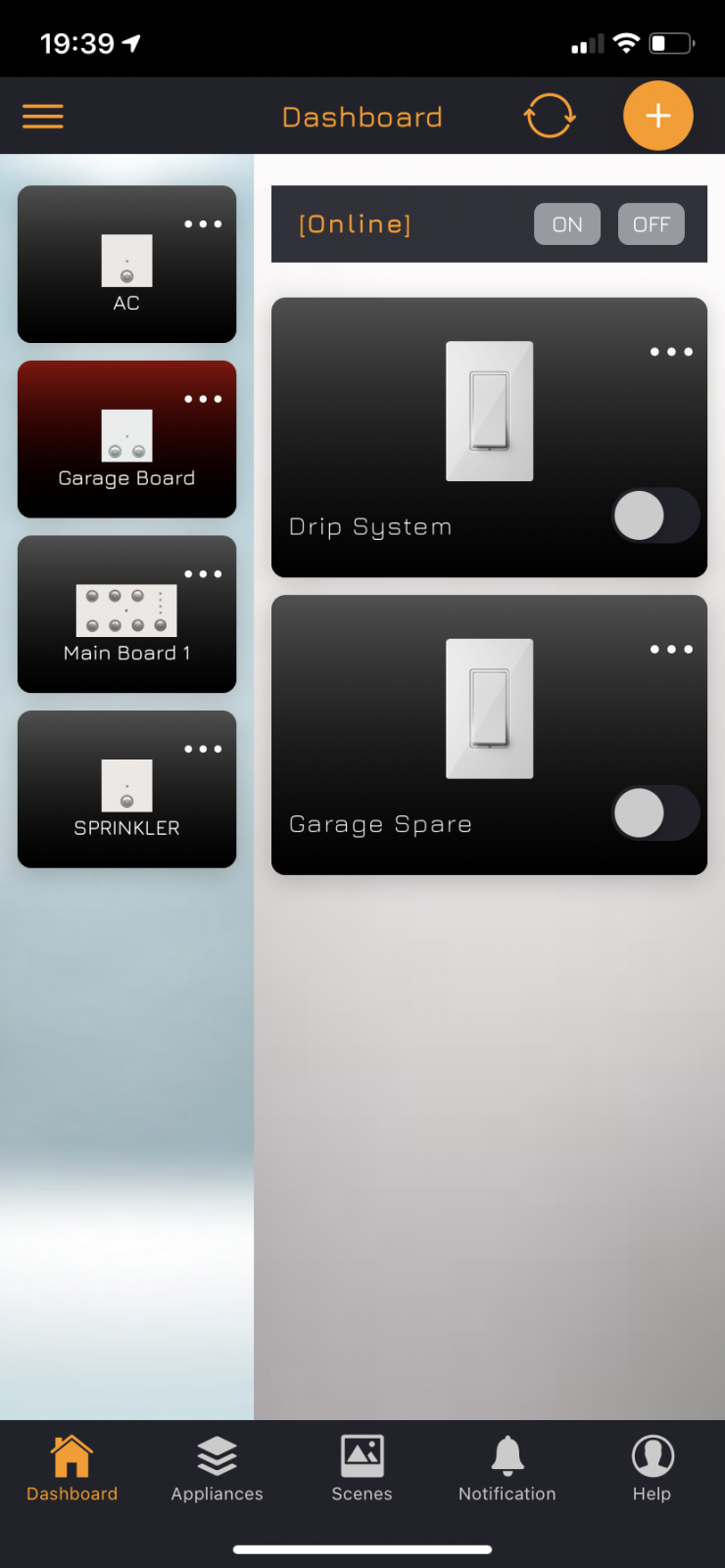Select the AC board card
This screenshot has height=1568, width=725.
tap(126, 265)
